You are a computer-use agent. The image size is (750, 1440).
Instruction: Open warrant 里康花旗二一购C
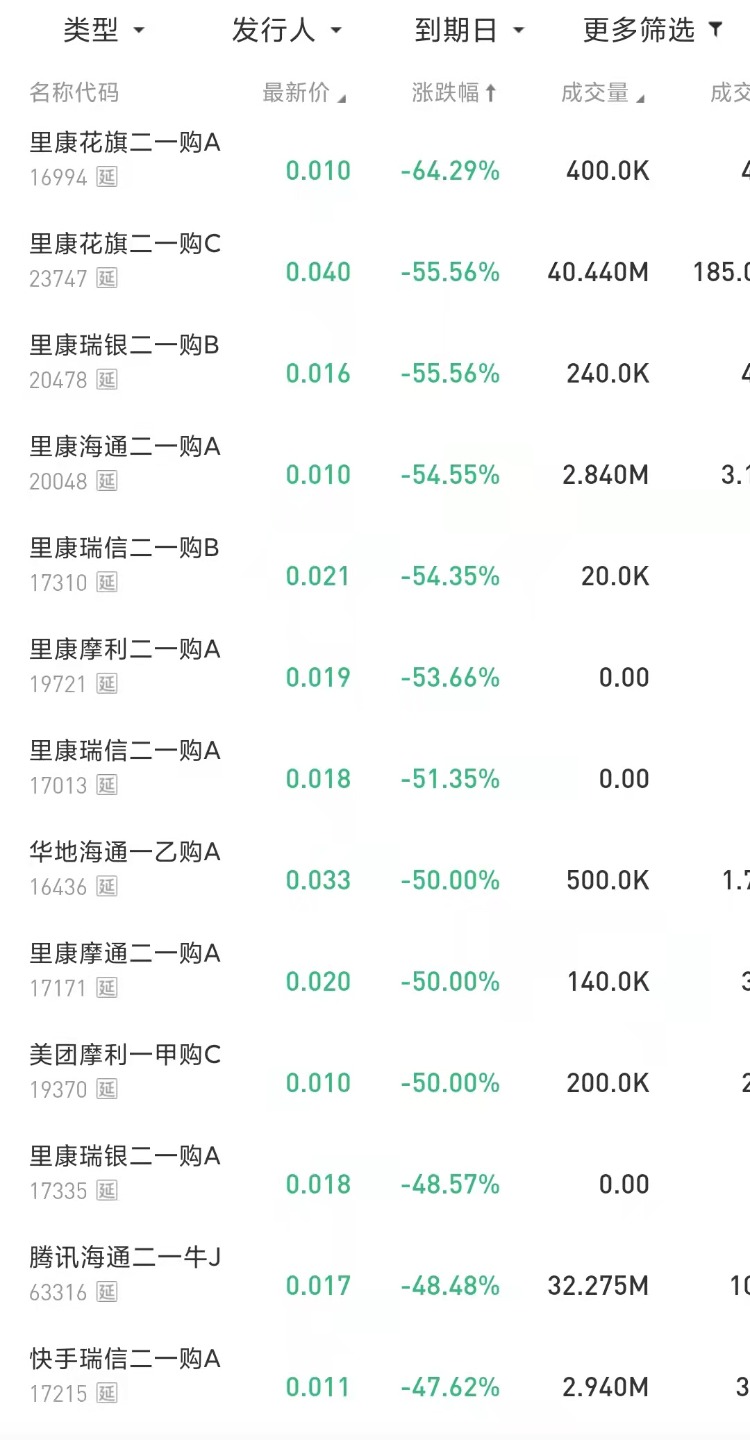pos(125,260)
